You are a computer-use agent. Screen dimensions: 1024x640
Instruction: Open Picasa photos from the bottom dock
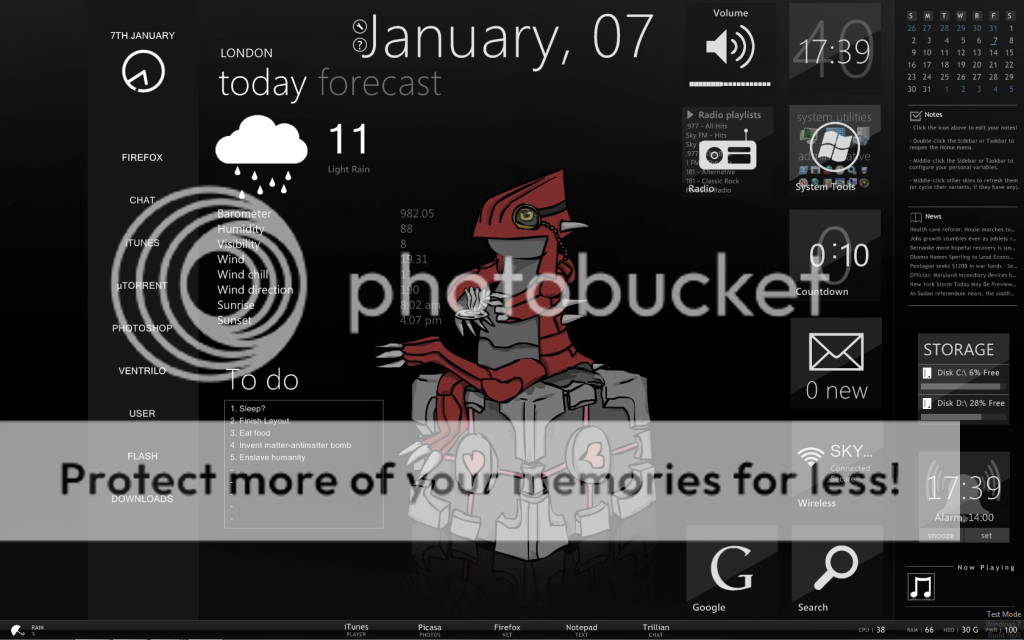tap(430, 629)
